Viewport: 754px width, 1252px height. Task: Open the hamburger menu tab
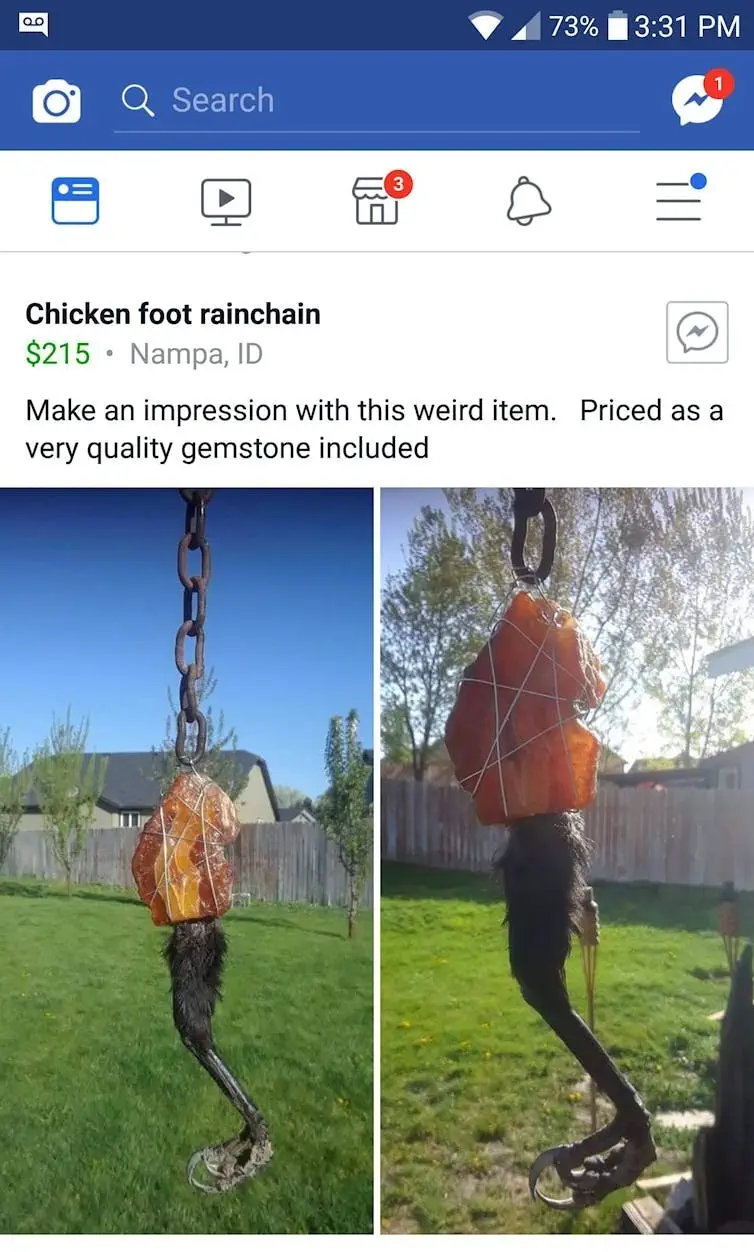pos(679,201)
